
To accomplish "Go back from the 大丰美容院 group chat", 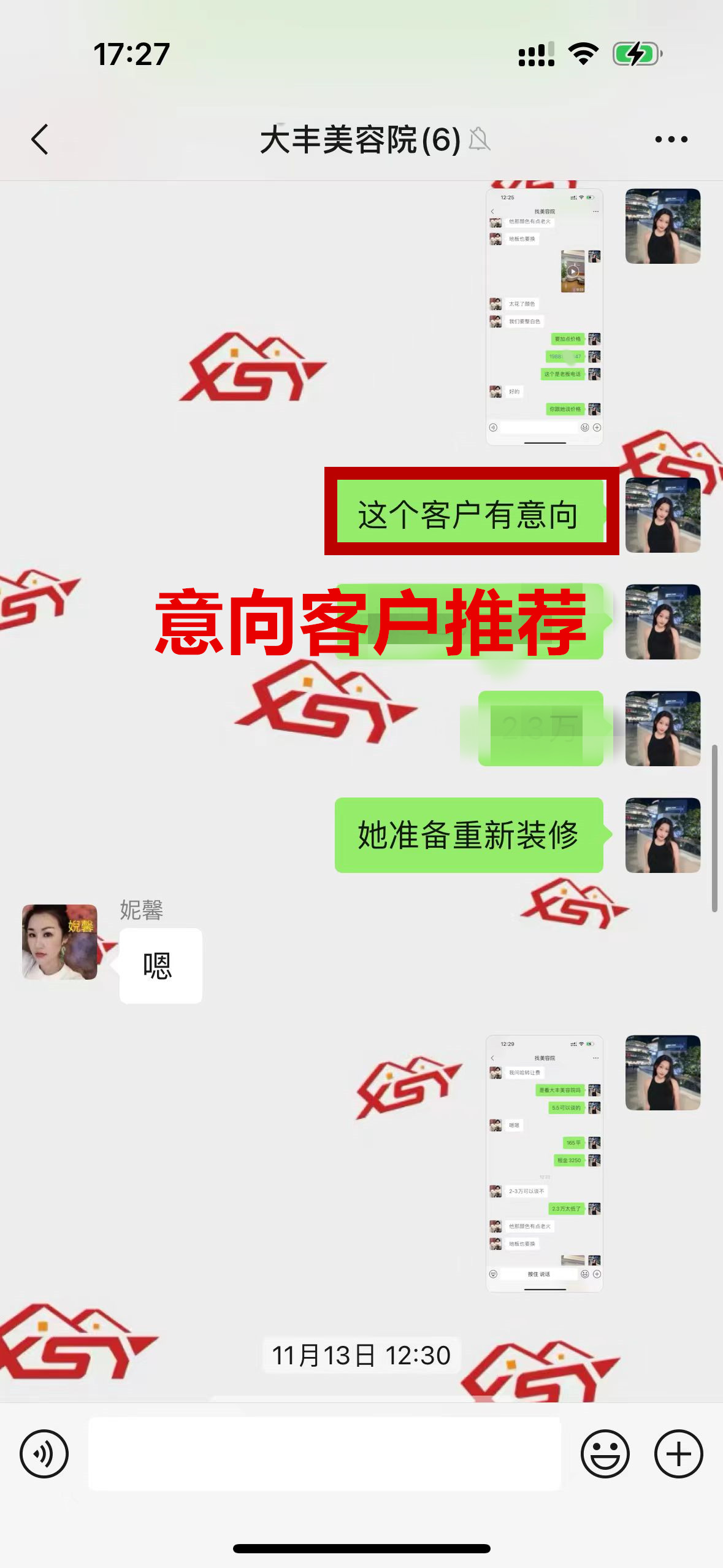I will tap(40, 139).
